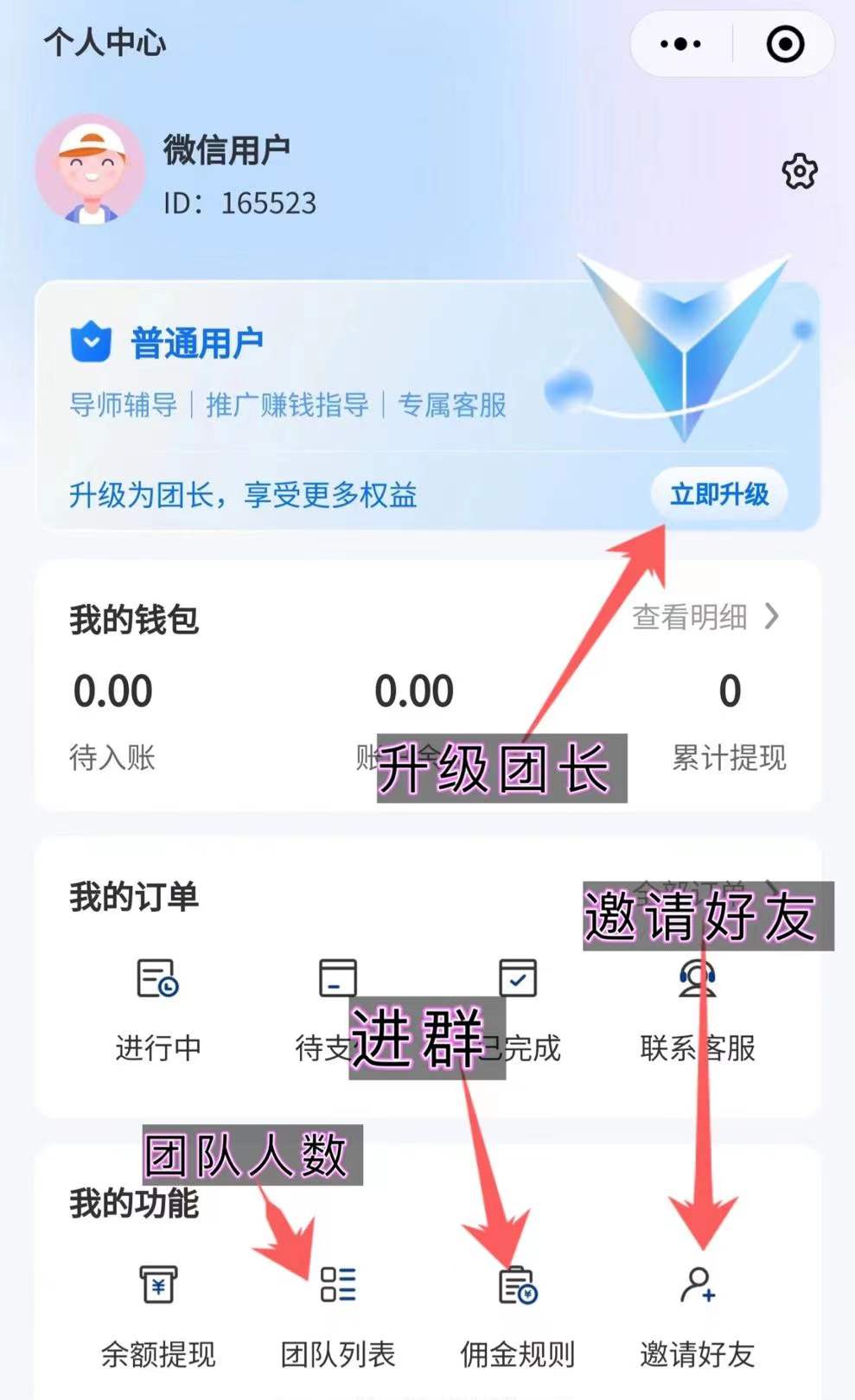Open 进行中 orders
This screenshot has width=855, height=1400.
[x=158, y=1009]
